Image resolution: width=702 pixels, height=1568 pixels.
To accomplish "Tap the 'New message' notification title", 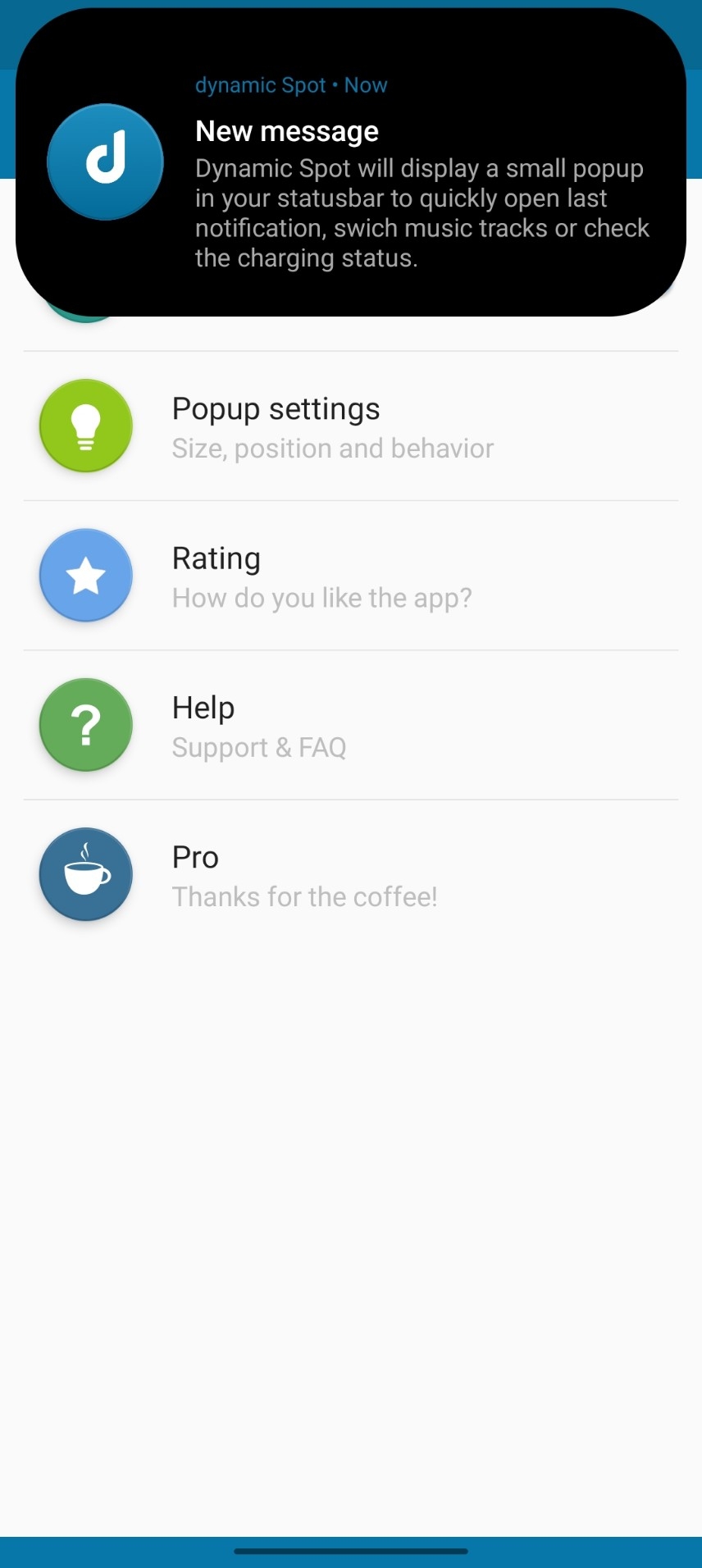I will click(x=286, y=130).
